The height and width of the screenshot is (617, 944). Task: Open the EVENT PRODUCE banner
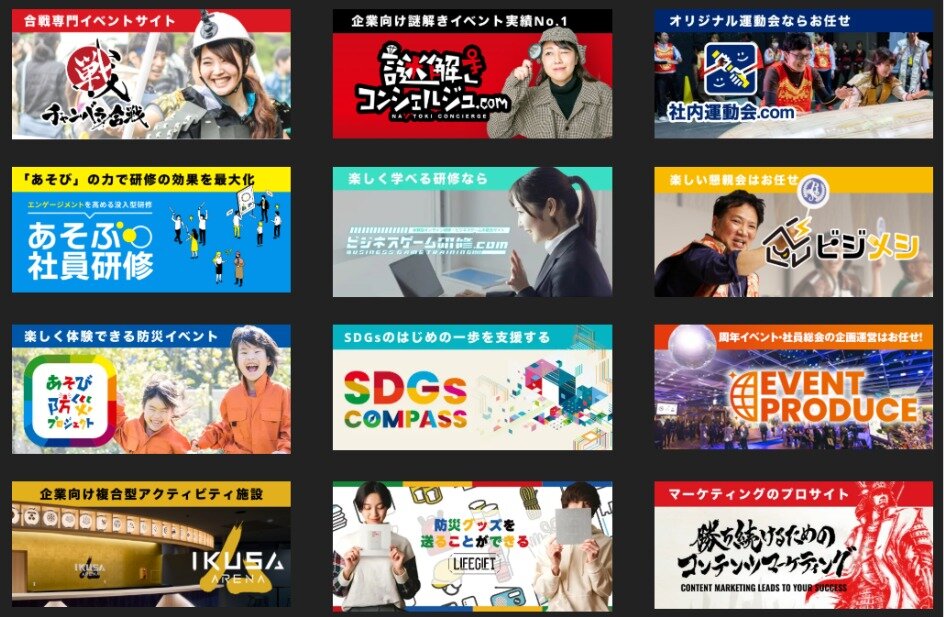793,389
